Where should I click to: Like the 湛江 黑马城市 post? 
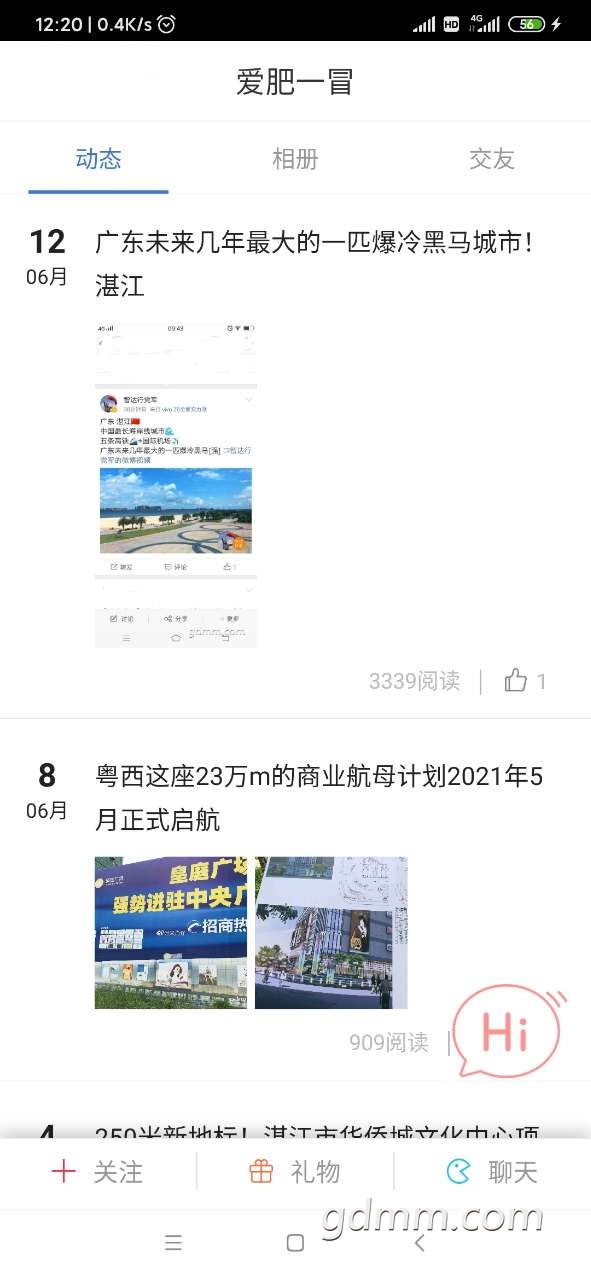point(525,681)
